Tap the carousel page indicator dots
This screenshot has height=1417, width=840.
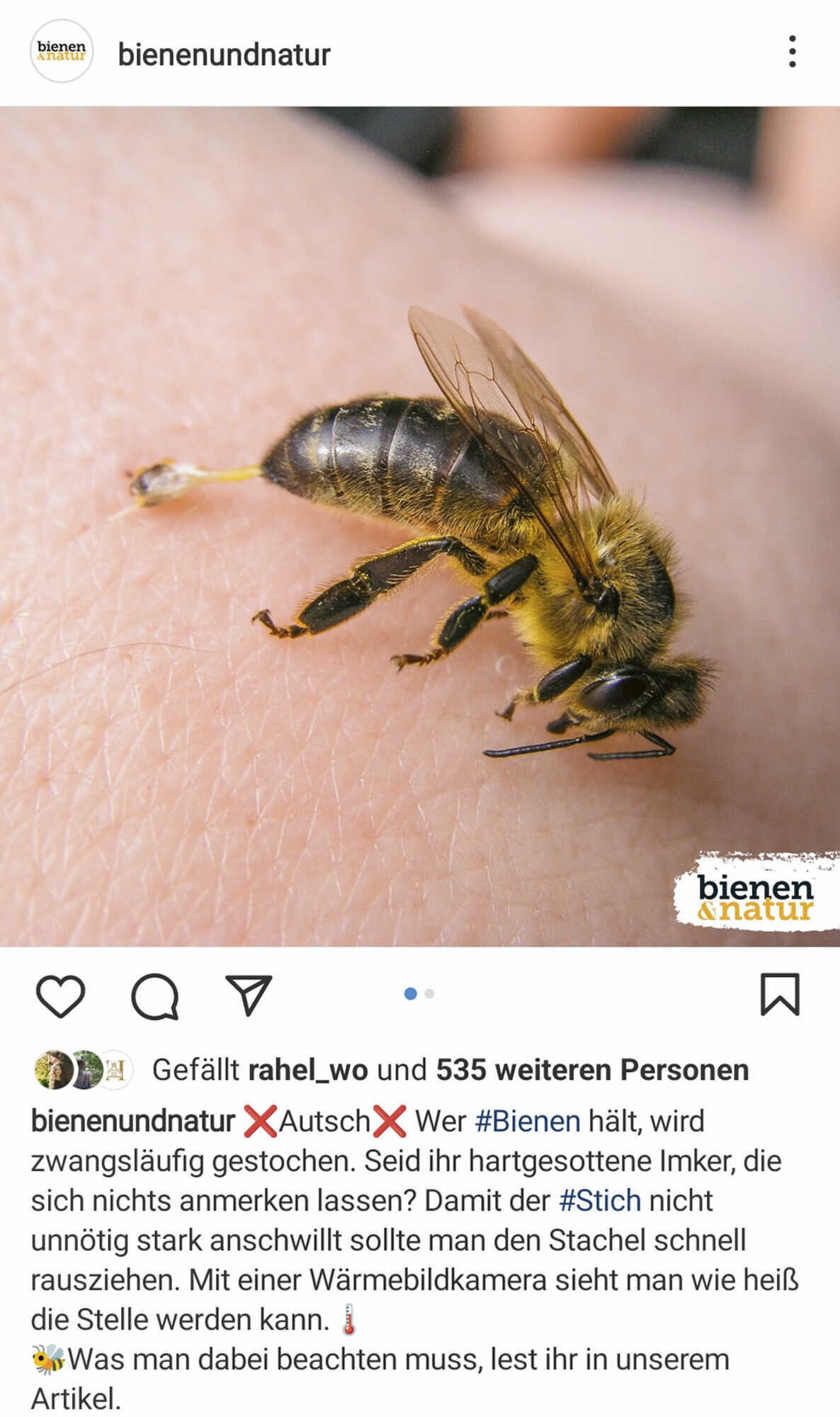[419, 994]
